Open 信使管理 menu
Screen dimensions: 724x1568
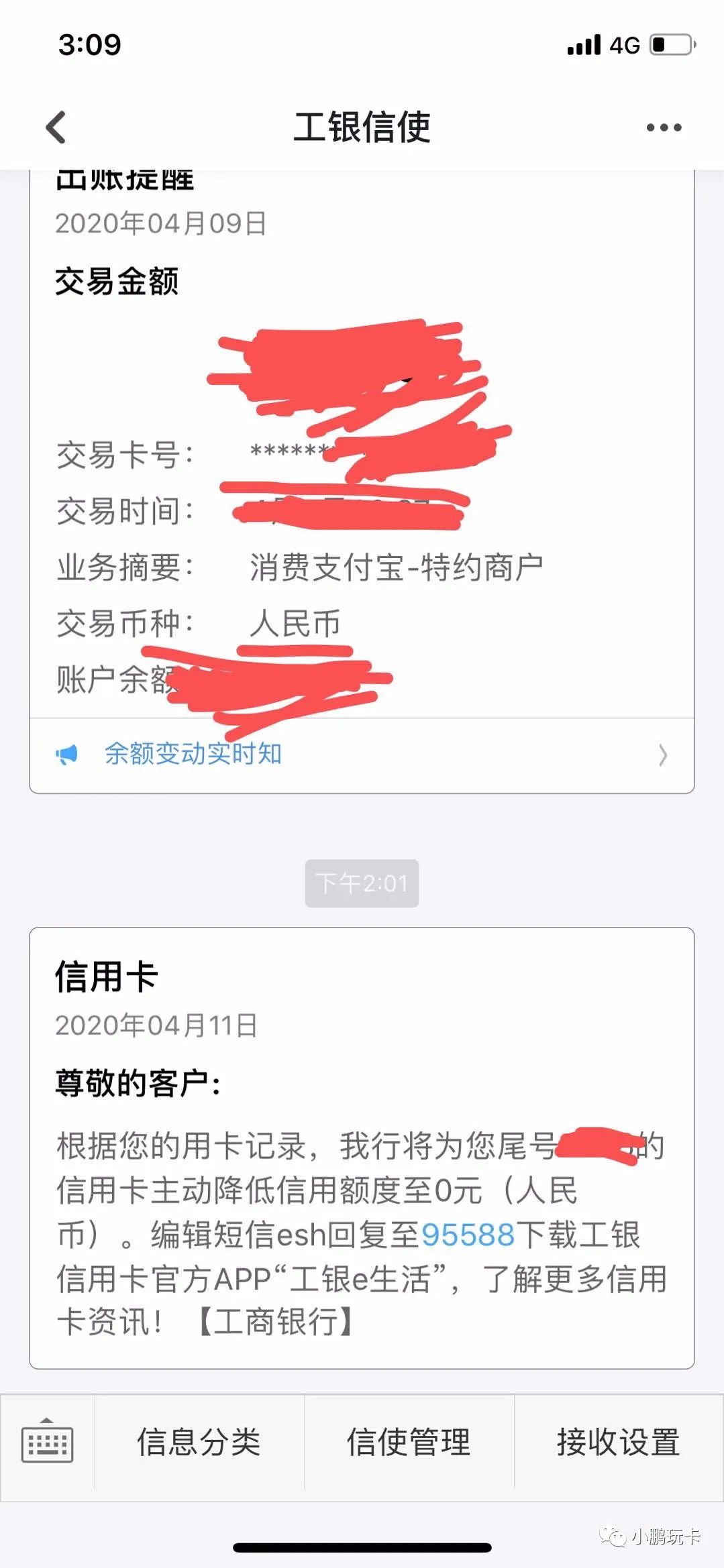(x=409, y=1442)
